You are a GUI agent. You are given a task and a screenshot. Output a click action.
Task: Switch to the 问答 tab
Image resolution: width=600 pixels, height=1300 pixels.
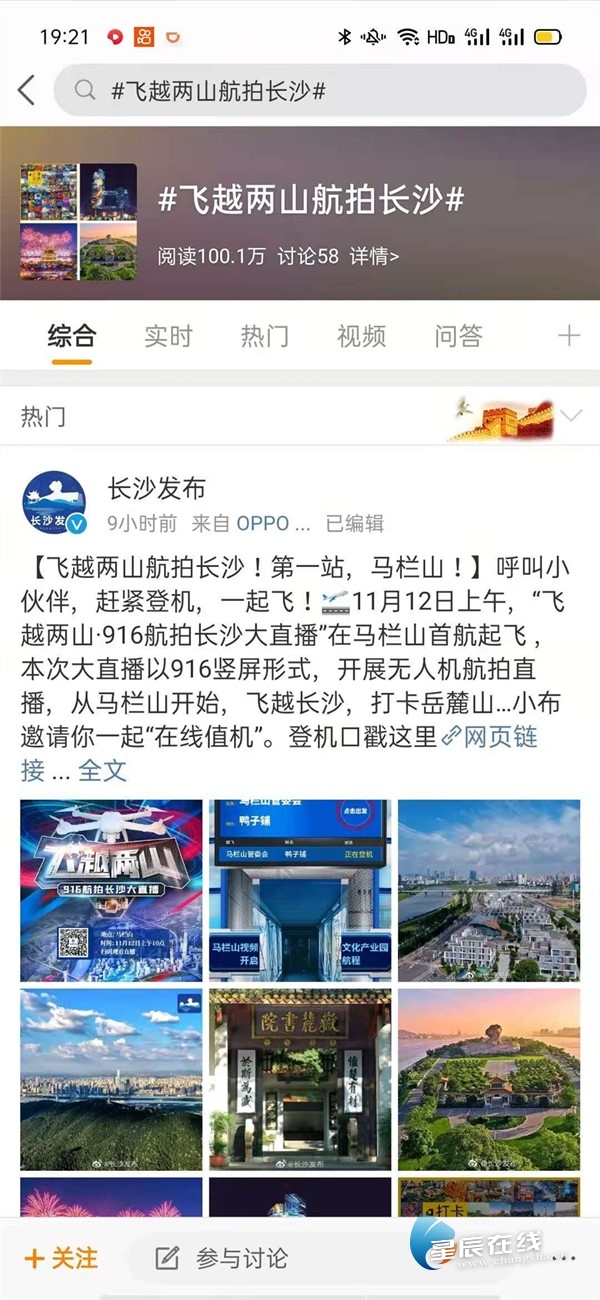click(458, 336)
